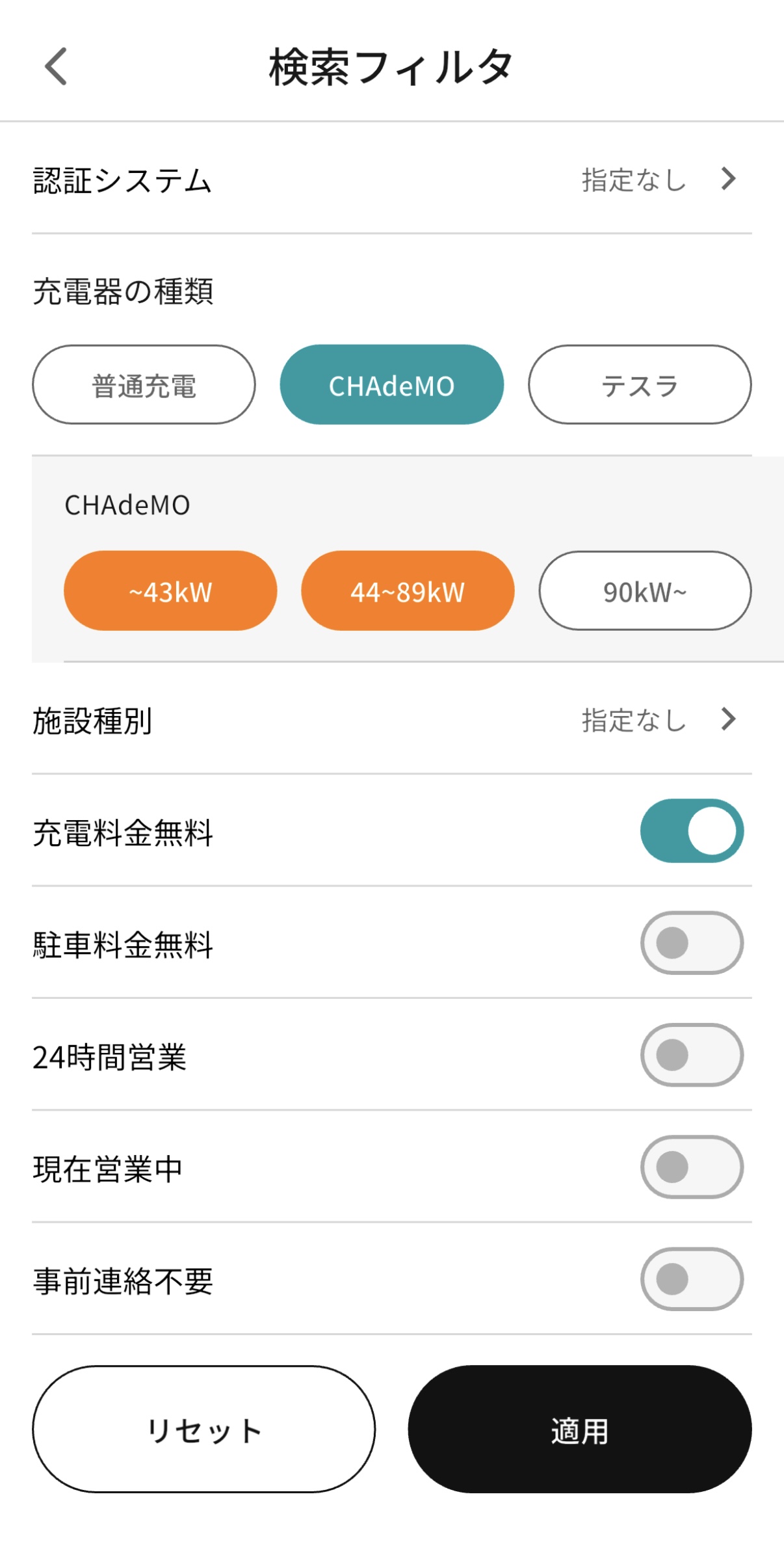Deselect the ~43kW power chip

coord(170,591)
